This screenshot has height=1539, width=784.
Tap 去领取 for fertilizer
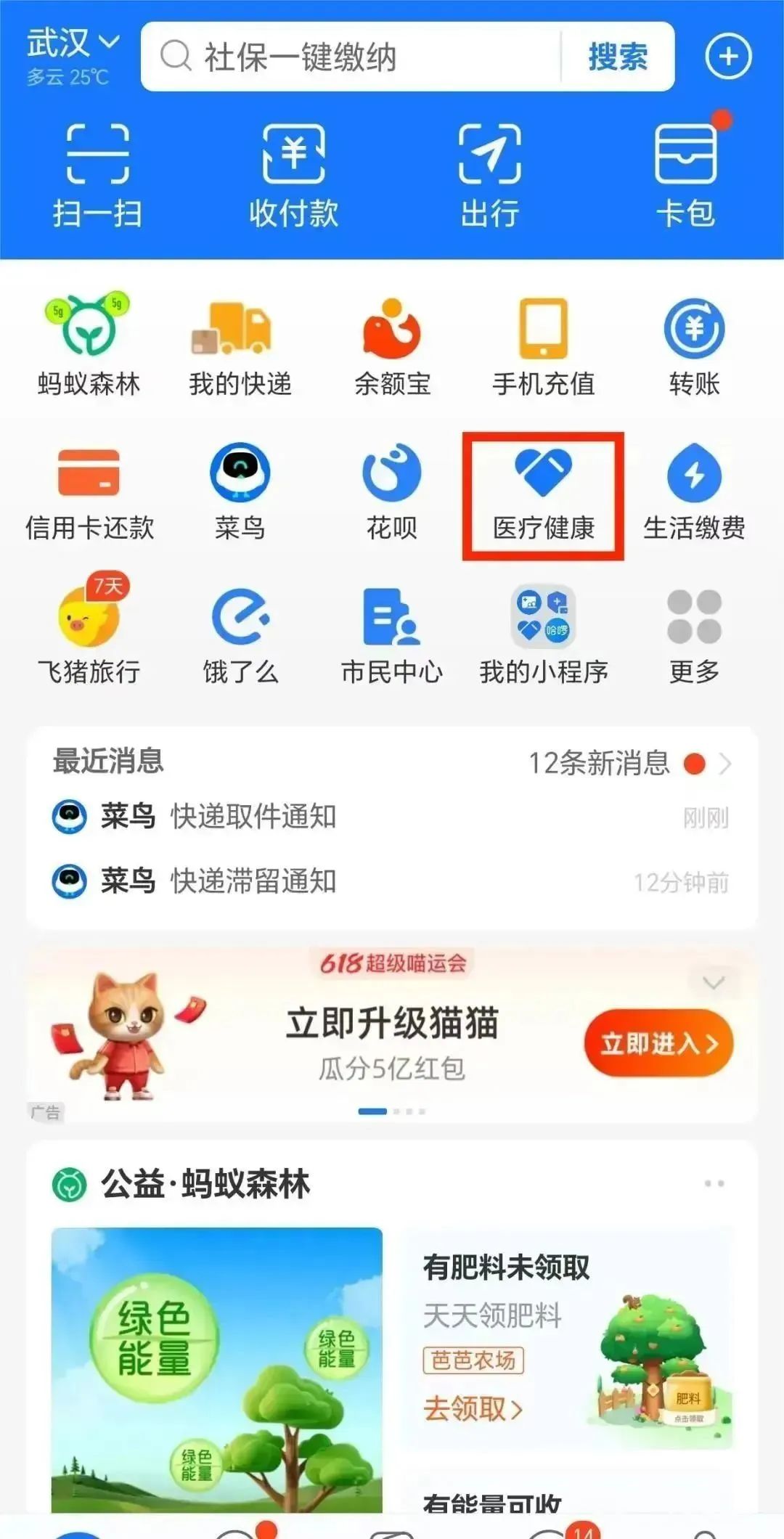pyautogui.click(x=473, y=1409)
